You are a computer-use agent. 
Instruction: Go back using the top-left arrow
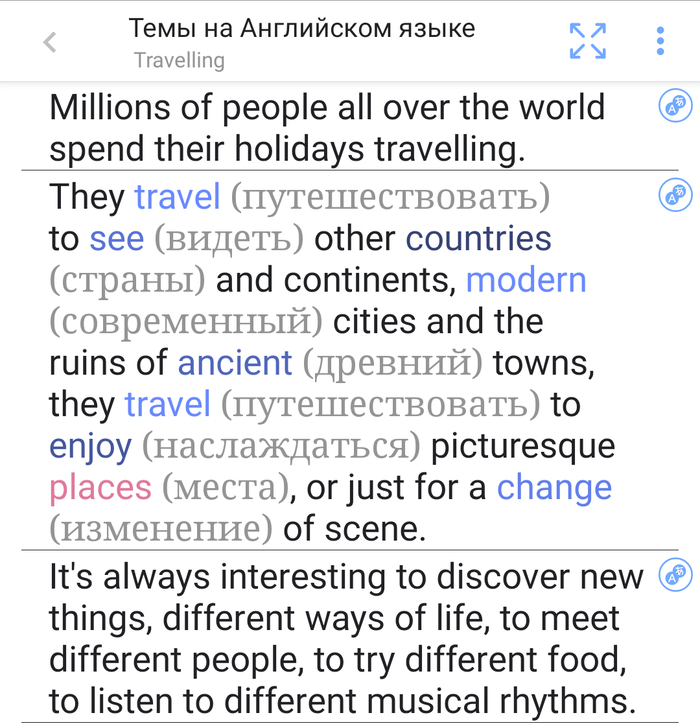[x=50, y=42]
